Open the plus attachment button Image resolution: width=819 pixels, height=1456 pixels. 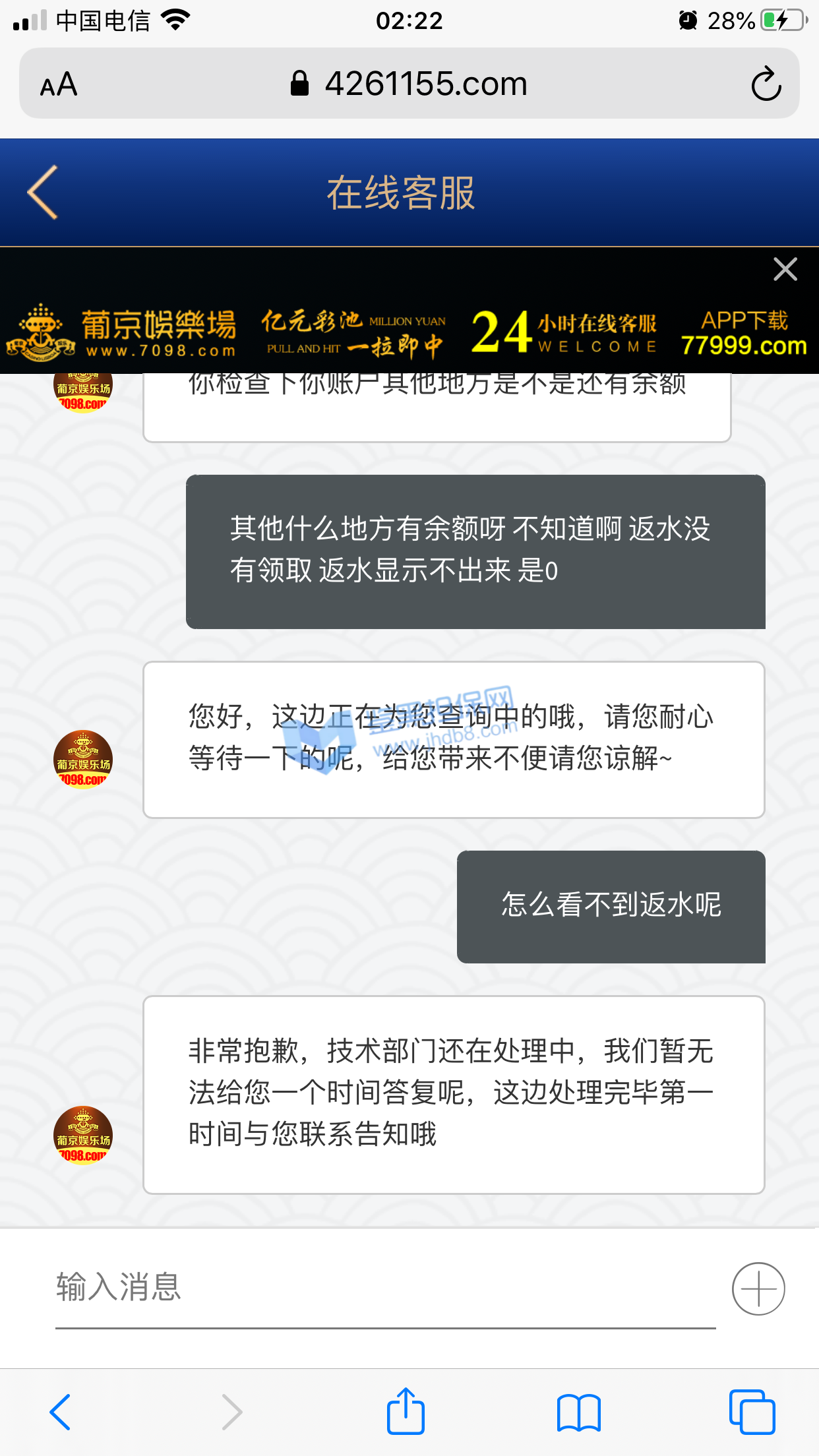tap(758, 1289)
